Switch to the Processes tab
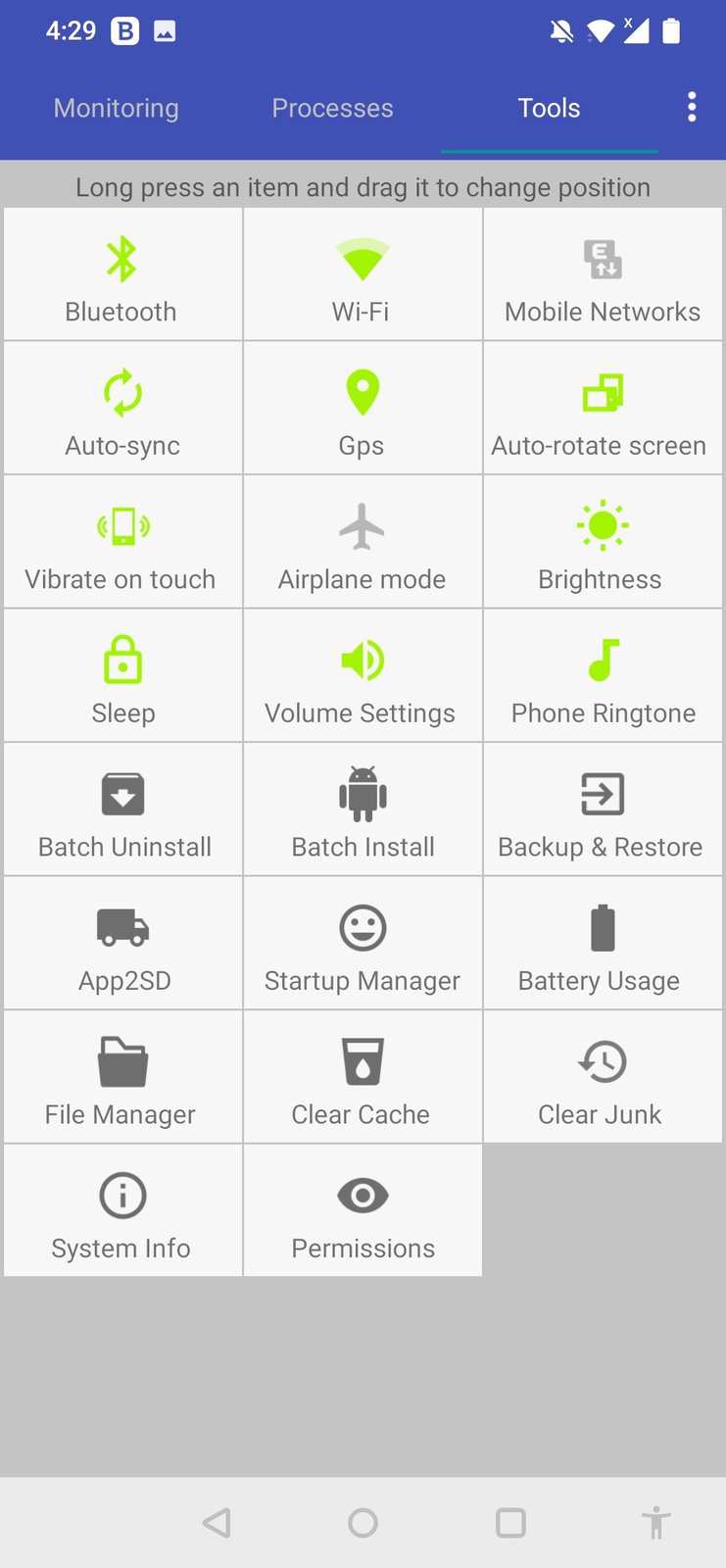Viewport: 726px width, 1568px height. tap(332, 108)
